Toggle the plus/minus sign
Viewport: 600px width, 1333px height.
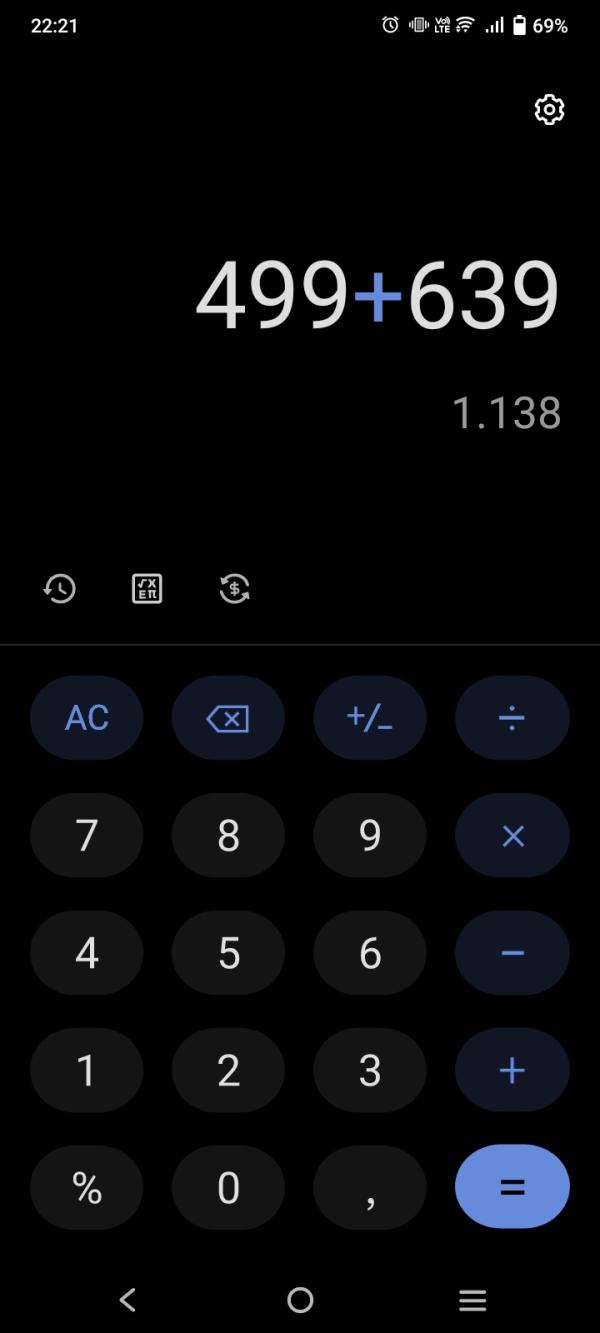pos(370,718)
